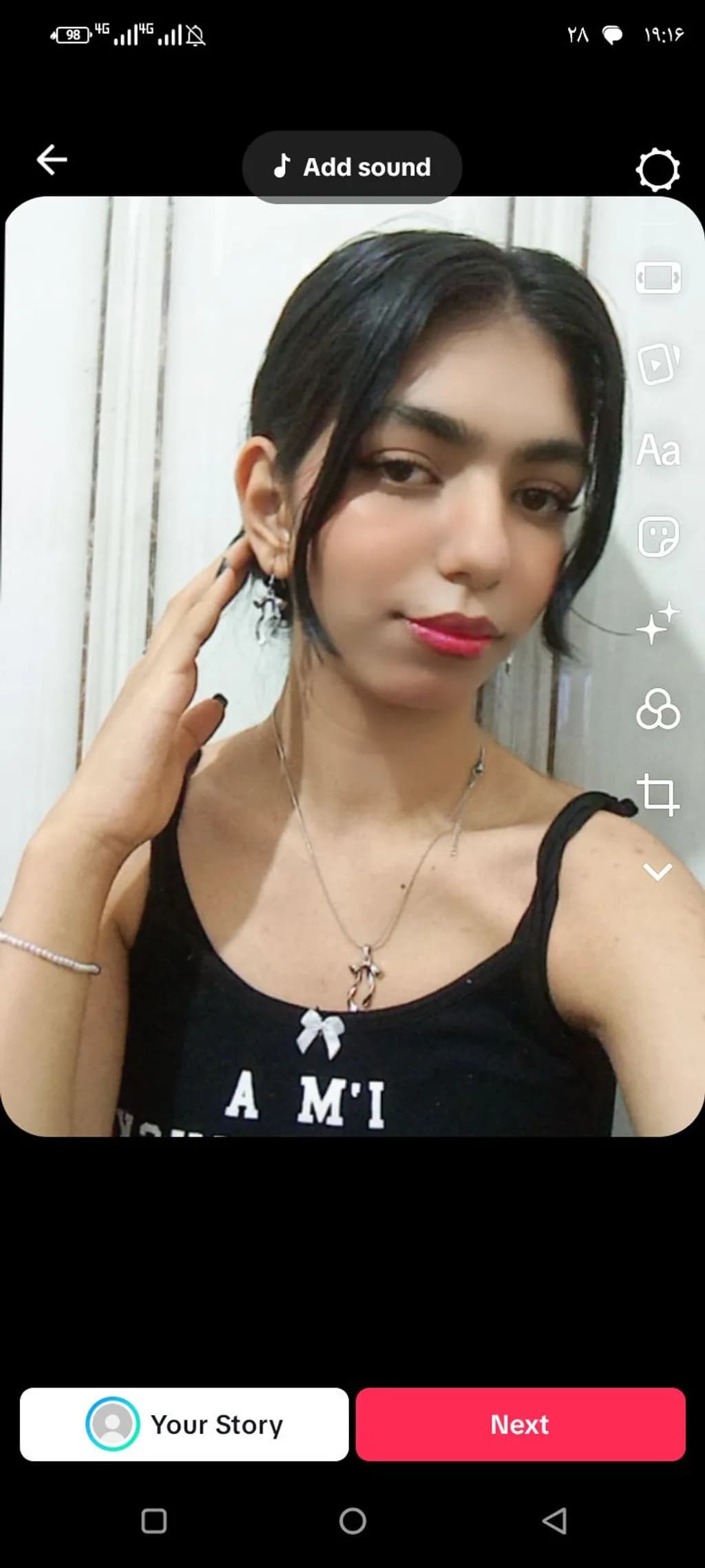
Task: Open the templates icon with play symbol
Action: click(x=658, y=363)
